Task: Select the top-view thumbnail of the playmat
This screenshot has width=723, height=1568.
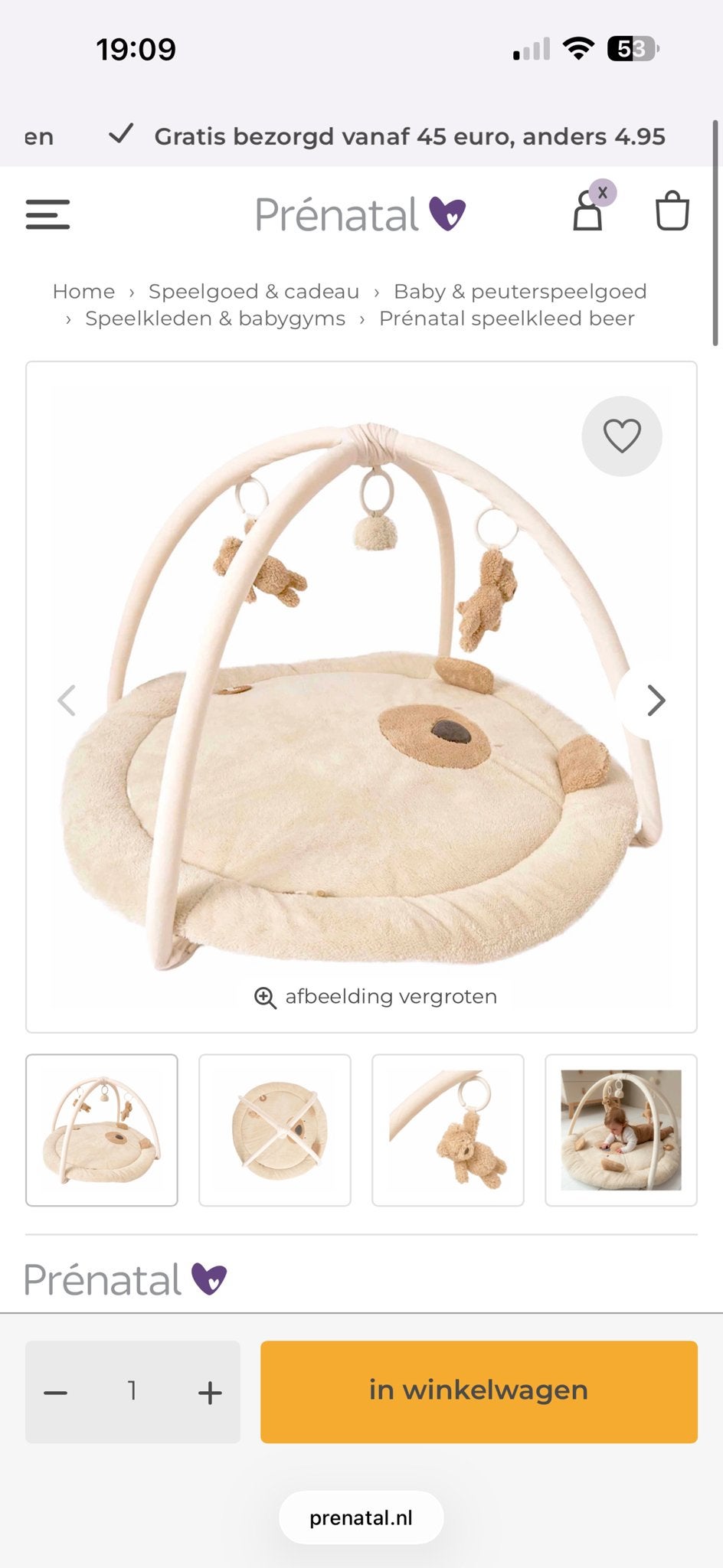Action: (275, 1130)
